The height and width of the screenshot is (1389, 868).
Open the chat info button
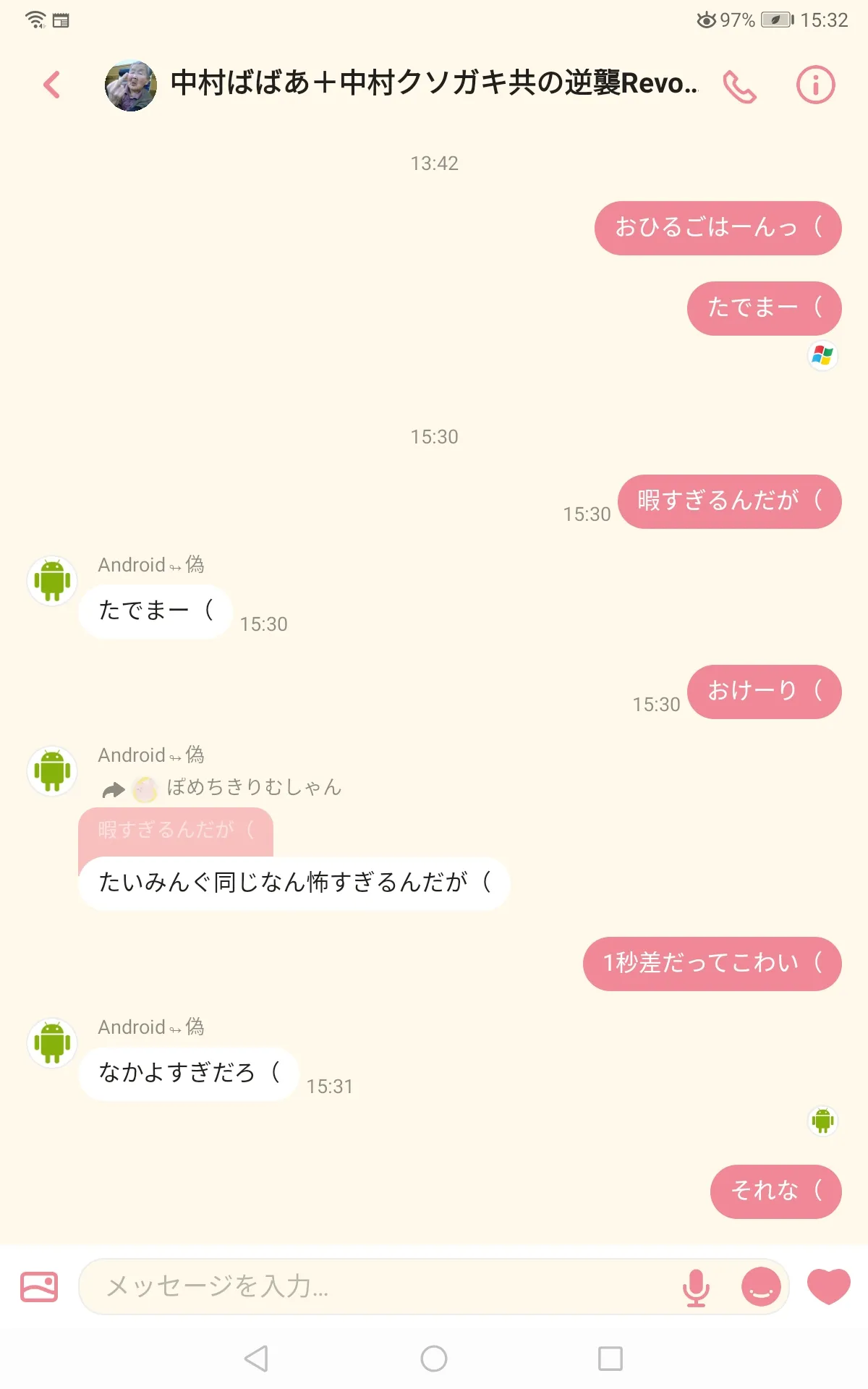click(816, 85)
